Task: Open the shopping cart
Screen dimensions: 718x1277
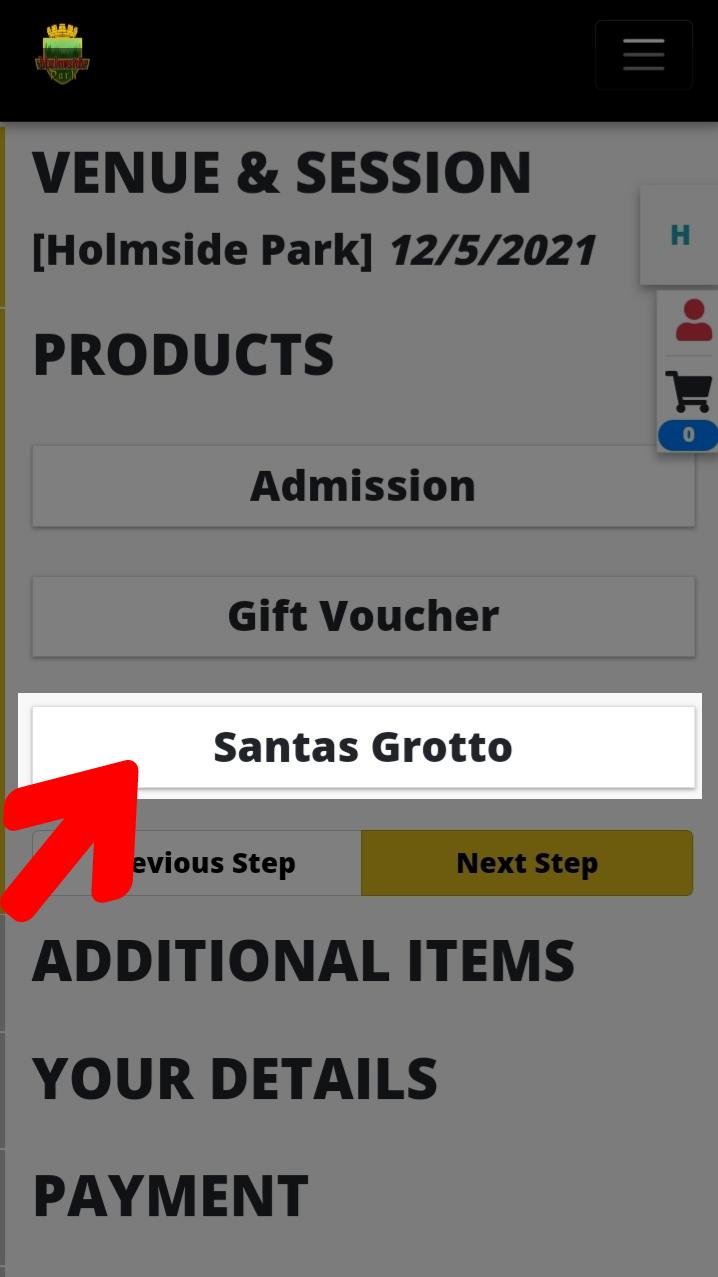Action: (x=688, y=392)
